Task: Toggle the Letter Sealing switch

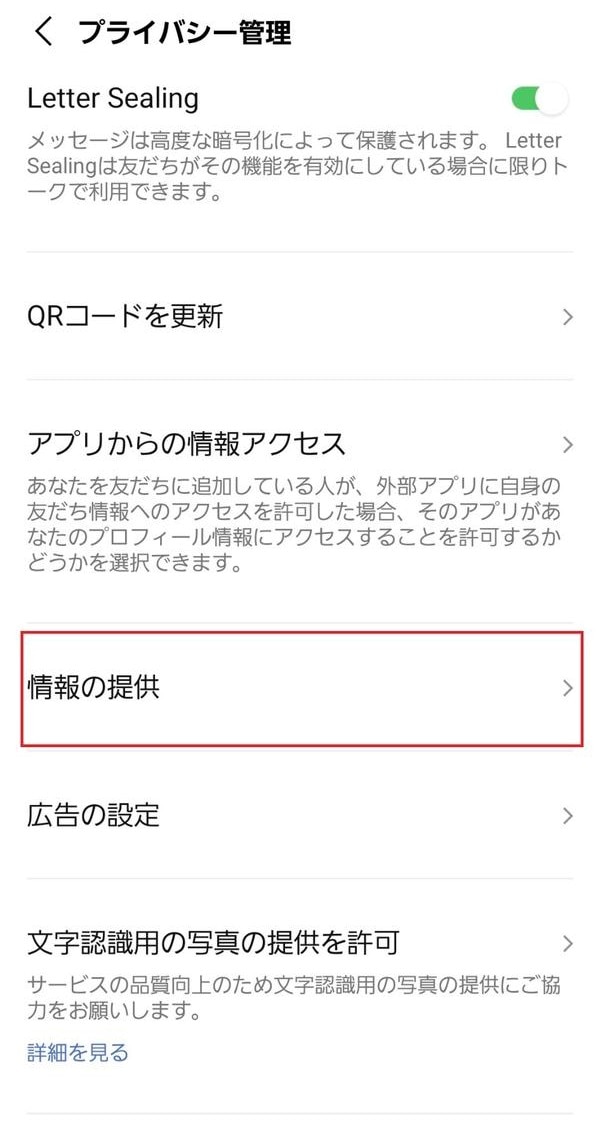Action: point(539,98)
